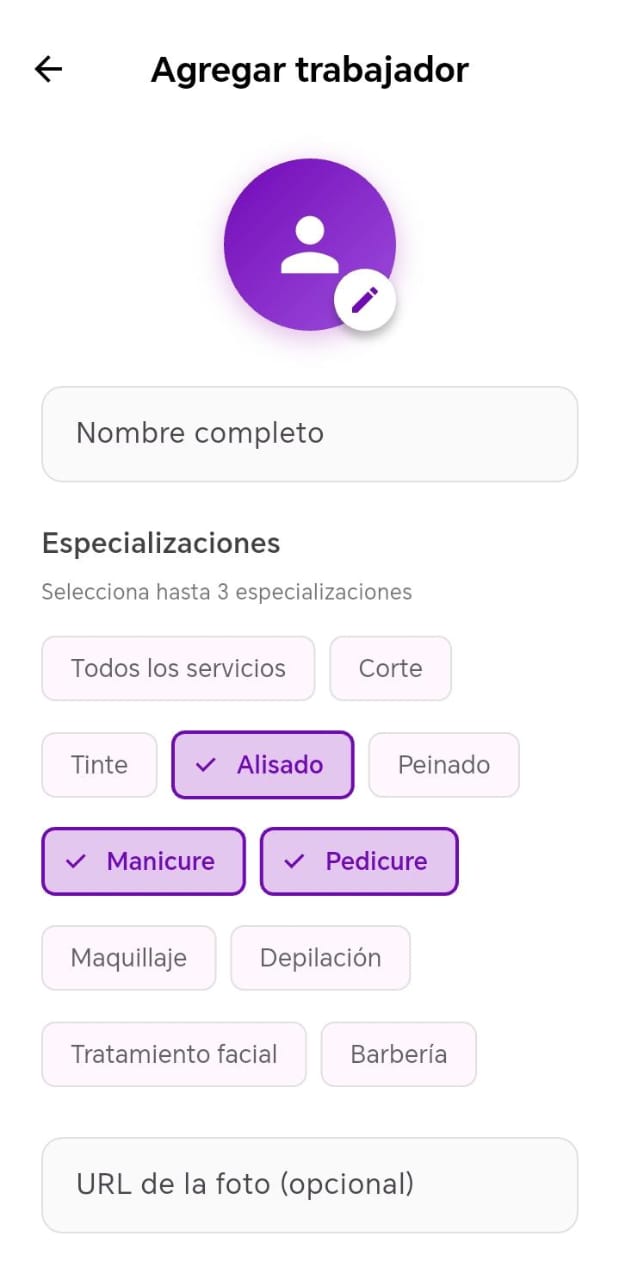This screenshot has width=619, height=1280.
Task: Go back from Agregar trabajador
Action: [x=48, y=69]
